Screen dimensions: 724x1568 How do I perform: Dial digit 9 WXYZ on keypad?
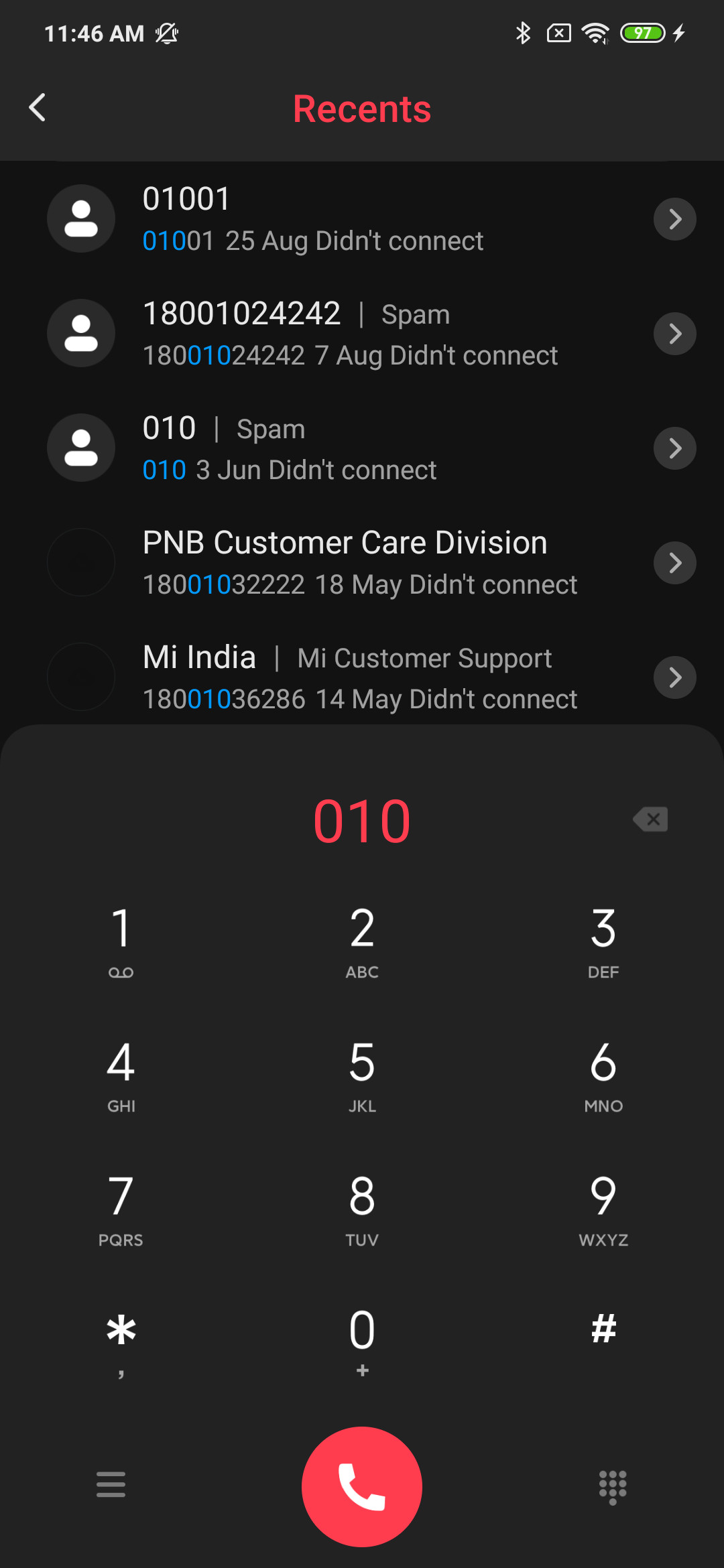[603, 1209]
